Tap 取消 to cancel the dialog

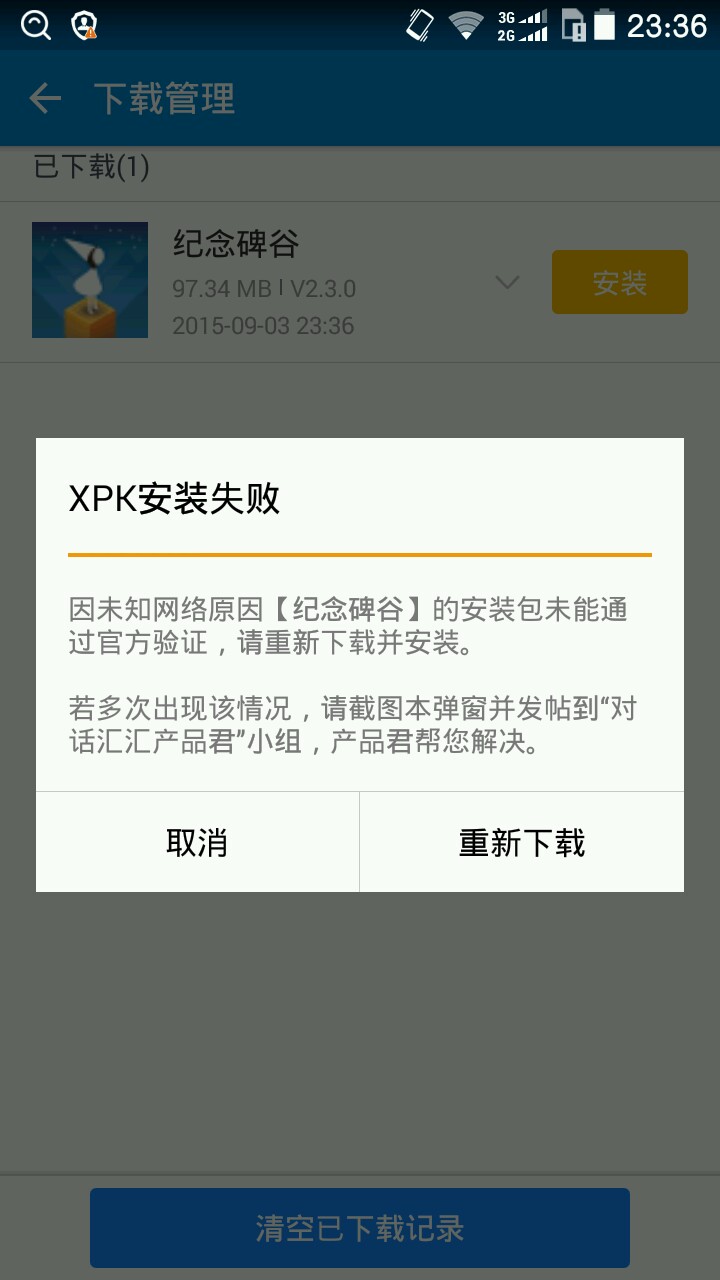(197, 842)
